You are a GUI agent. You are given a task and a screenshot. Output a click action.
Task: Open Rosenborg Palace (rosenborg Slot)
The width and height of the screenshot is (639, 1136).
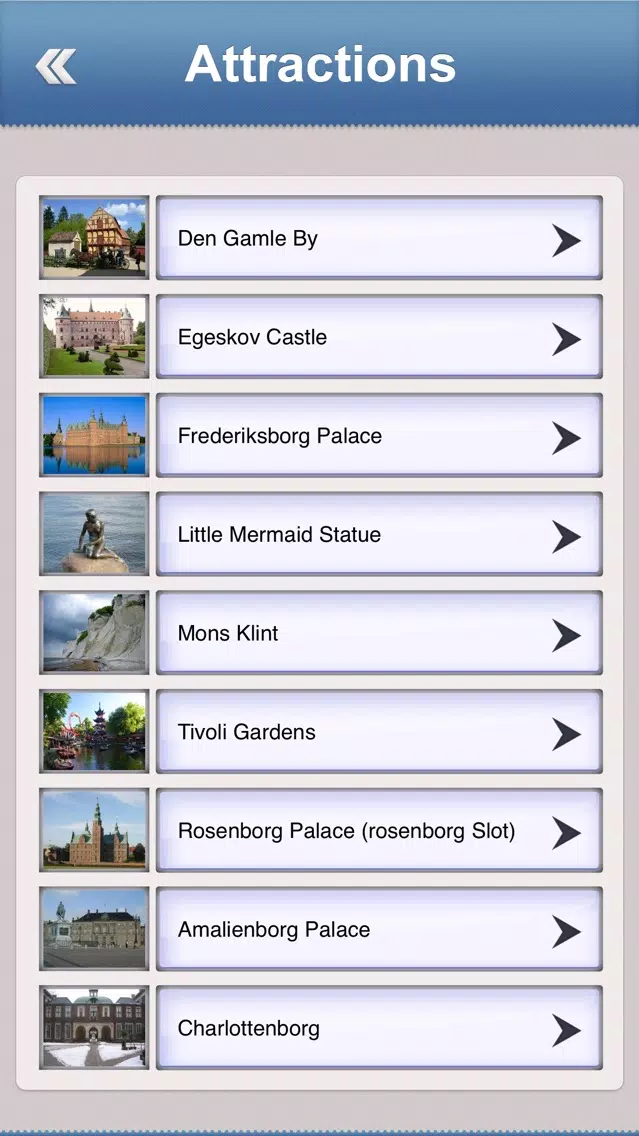[x=379, y=830]
